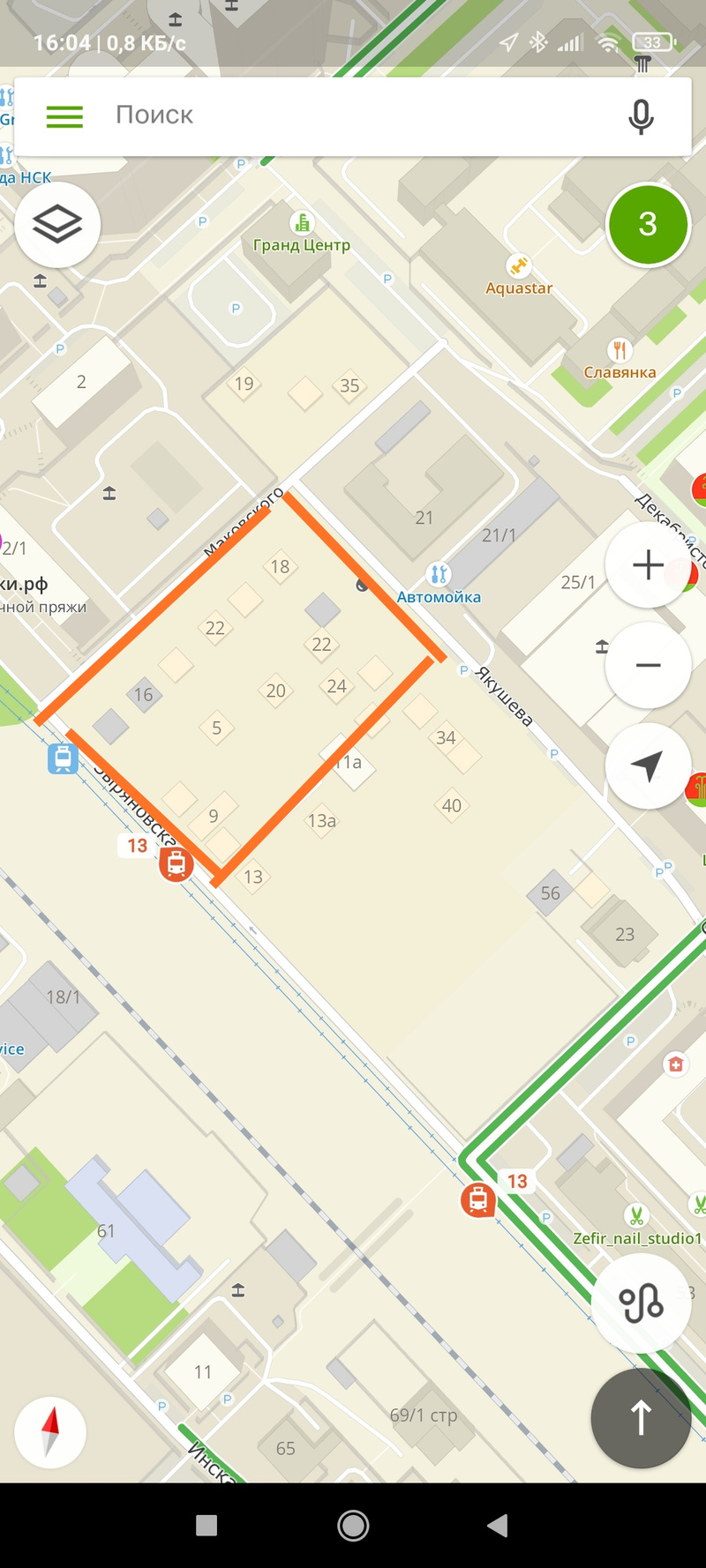Screen dimensions: 706x1568
Task: Start voice search with microphone
Action: coord(641,116)
